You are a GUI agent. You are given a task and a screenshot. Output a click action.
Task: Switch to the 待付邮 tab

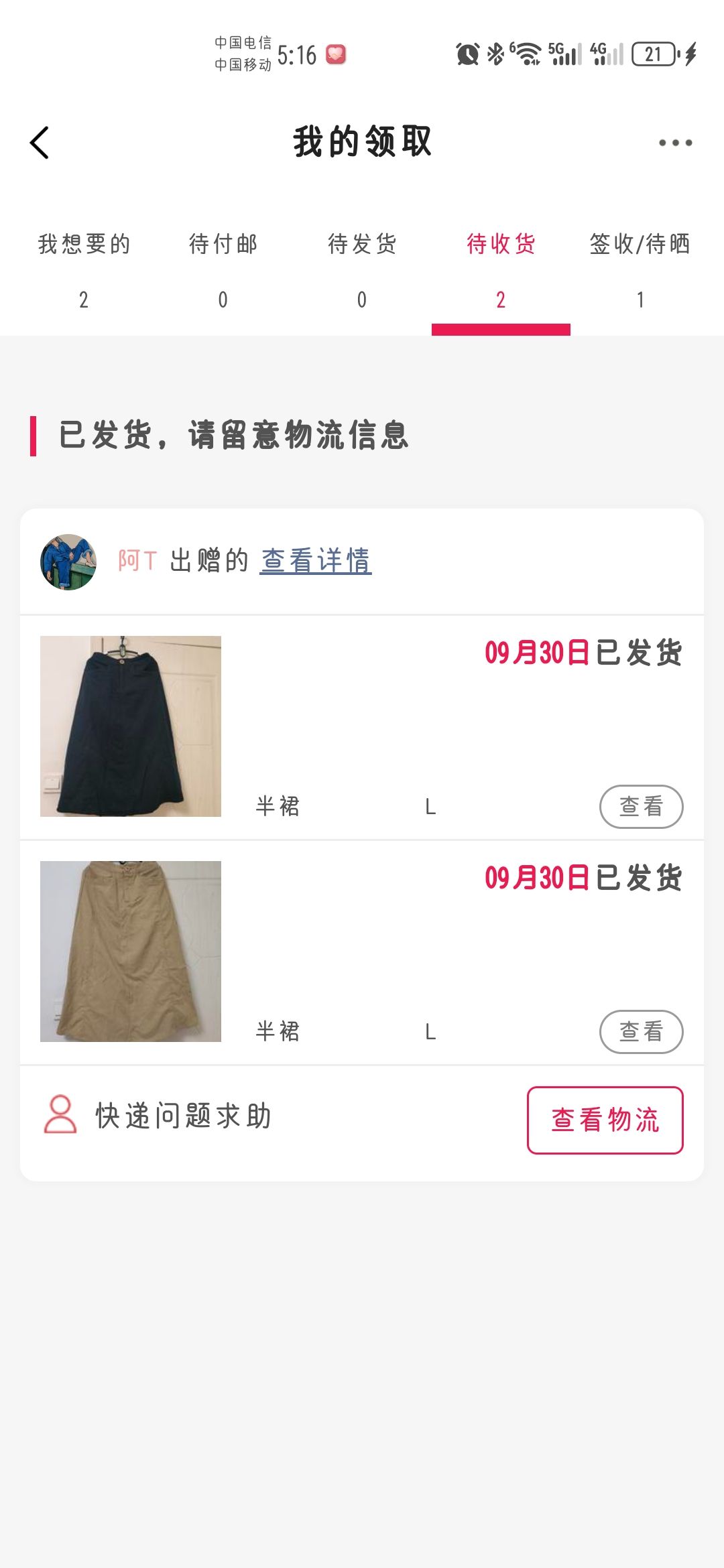[223, 268]
